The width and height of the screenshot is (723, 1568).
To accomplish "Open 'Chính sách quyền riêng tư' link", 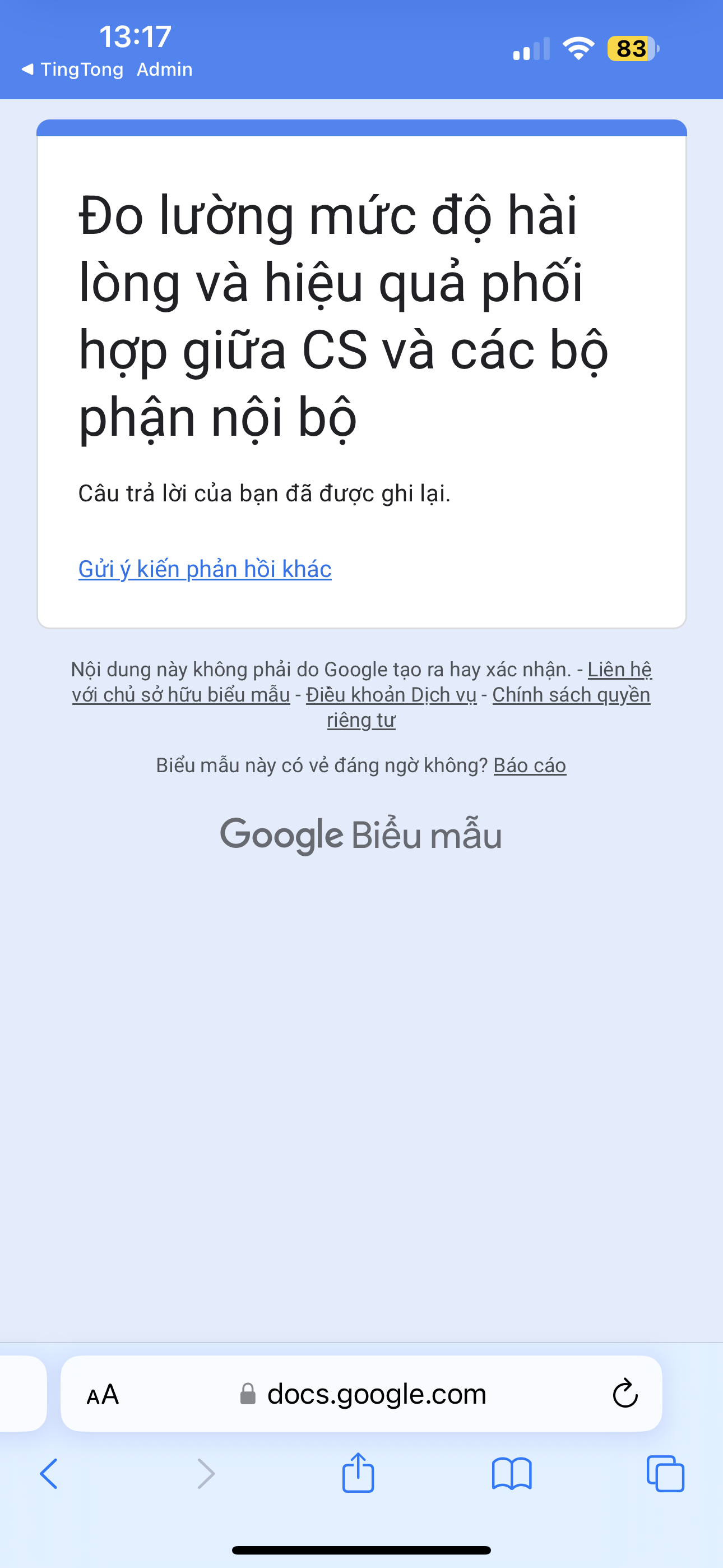I will (x=570, y=694).
